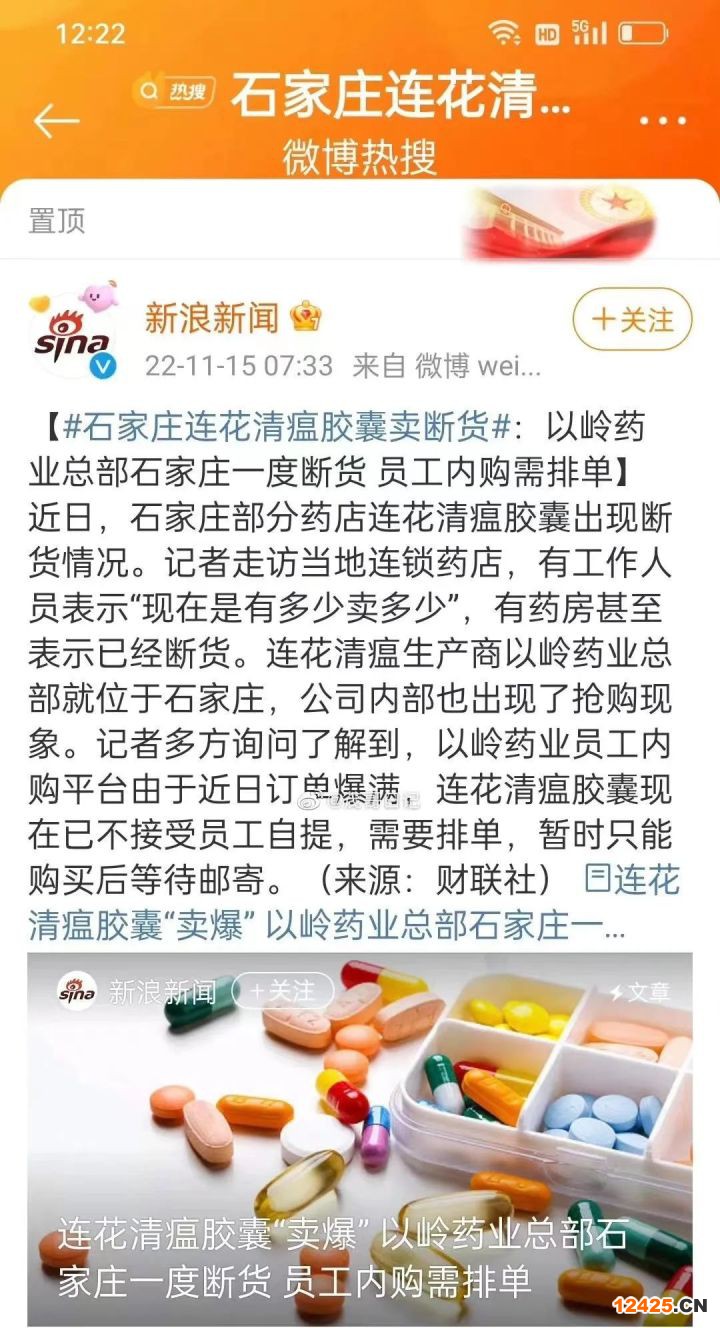This screenshot has width=720, height=1328.
Task: Follow 新浪新闻 with the 关注 button
Action: tap(632, 320)
